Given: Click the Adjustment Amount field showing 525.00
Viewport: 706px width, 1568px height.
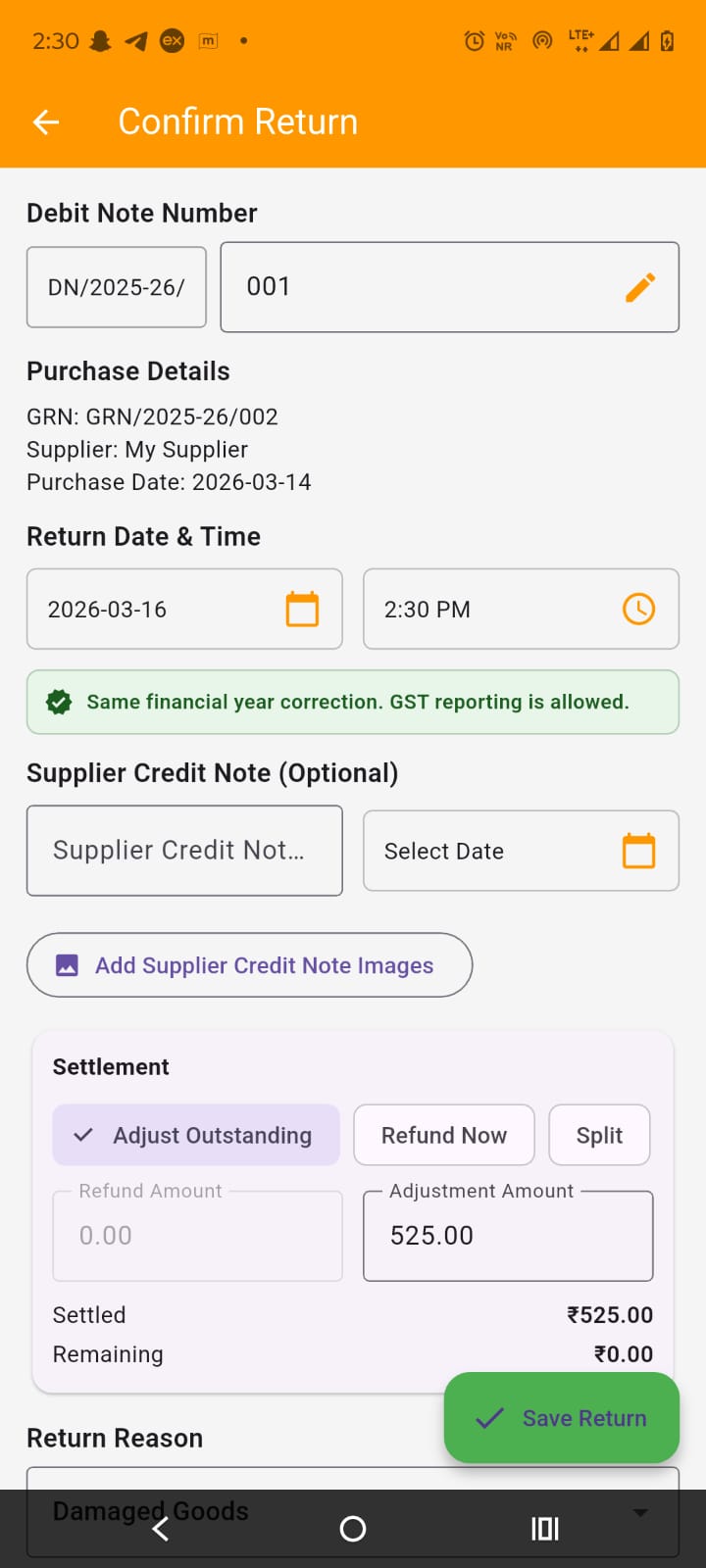Looking at the screenshot, I should pos(507,1236).
